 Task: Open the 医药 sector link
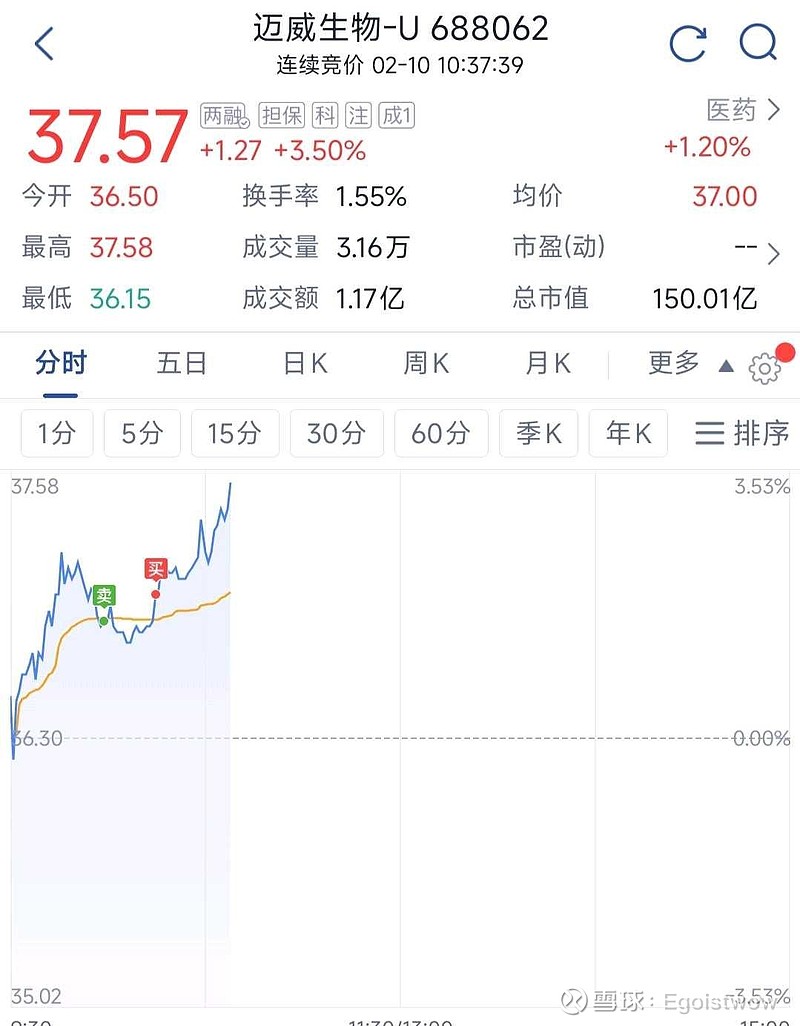point(744,110)
